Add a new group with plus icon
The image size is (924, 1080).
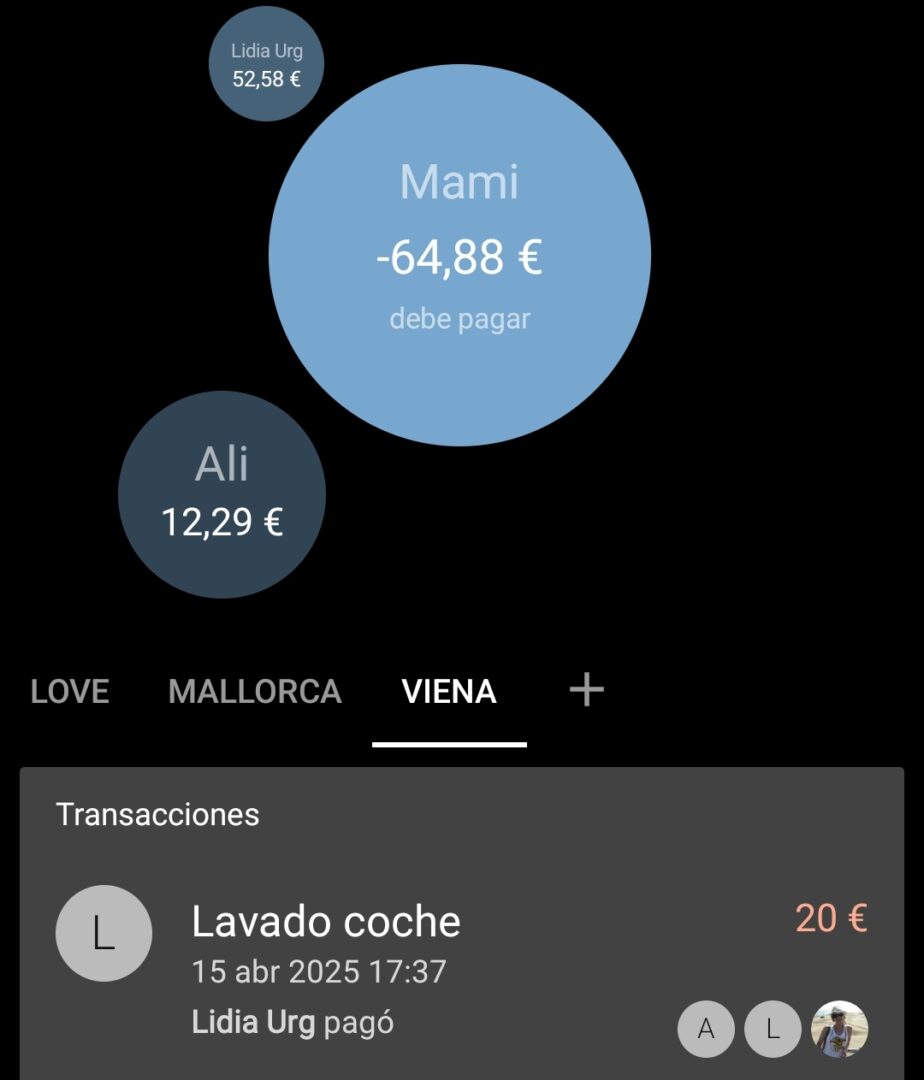tap(587, 690)
